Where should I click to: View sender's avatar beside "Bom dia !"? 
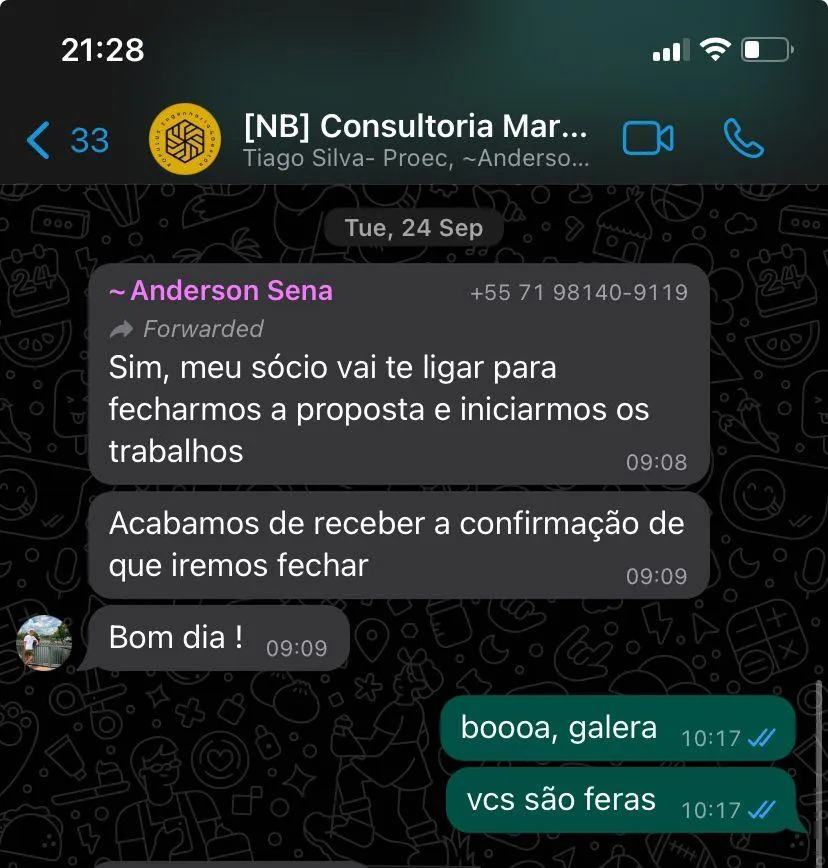coord(44,642)
